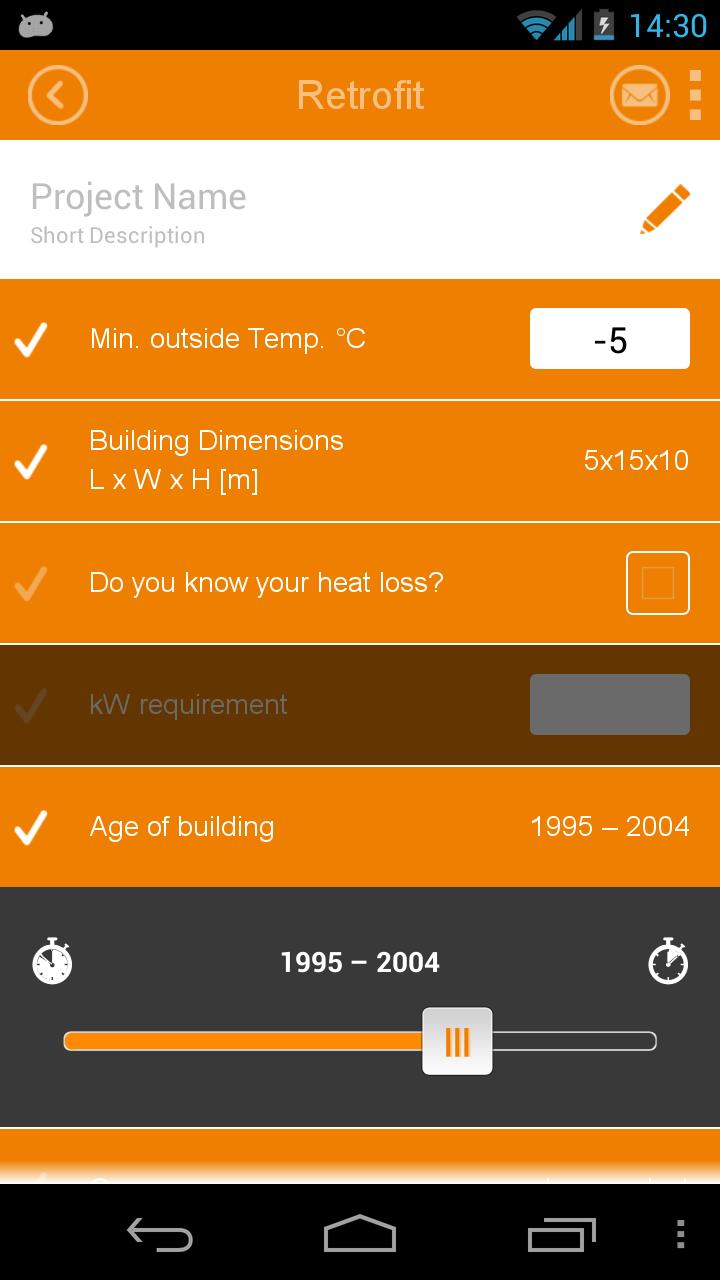
Task: Open the overflow menu
Action: point(696,96)
